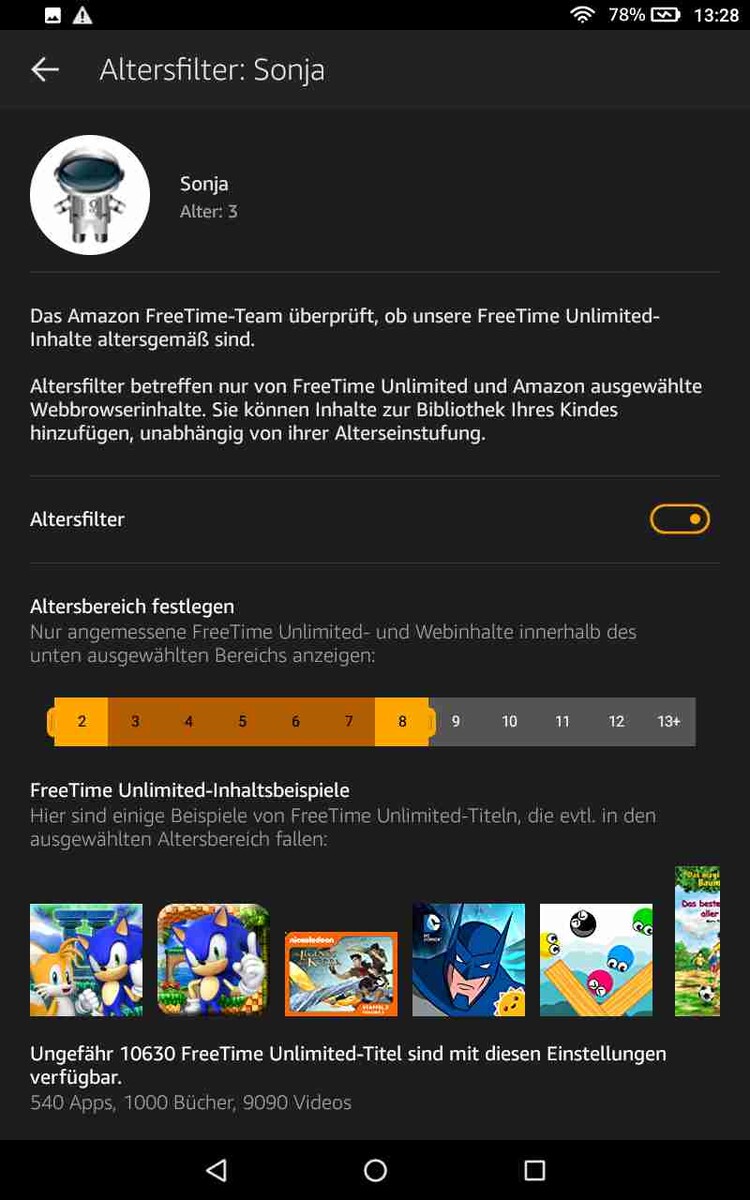Select age 3 on the age range bar
Viewport: 750px width, 1200px height.
click(135, 721)
